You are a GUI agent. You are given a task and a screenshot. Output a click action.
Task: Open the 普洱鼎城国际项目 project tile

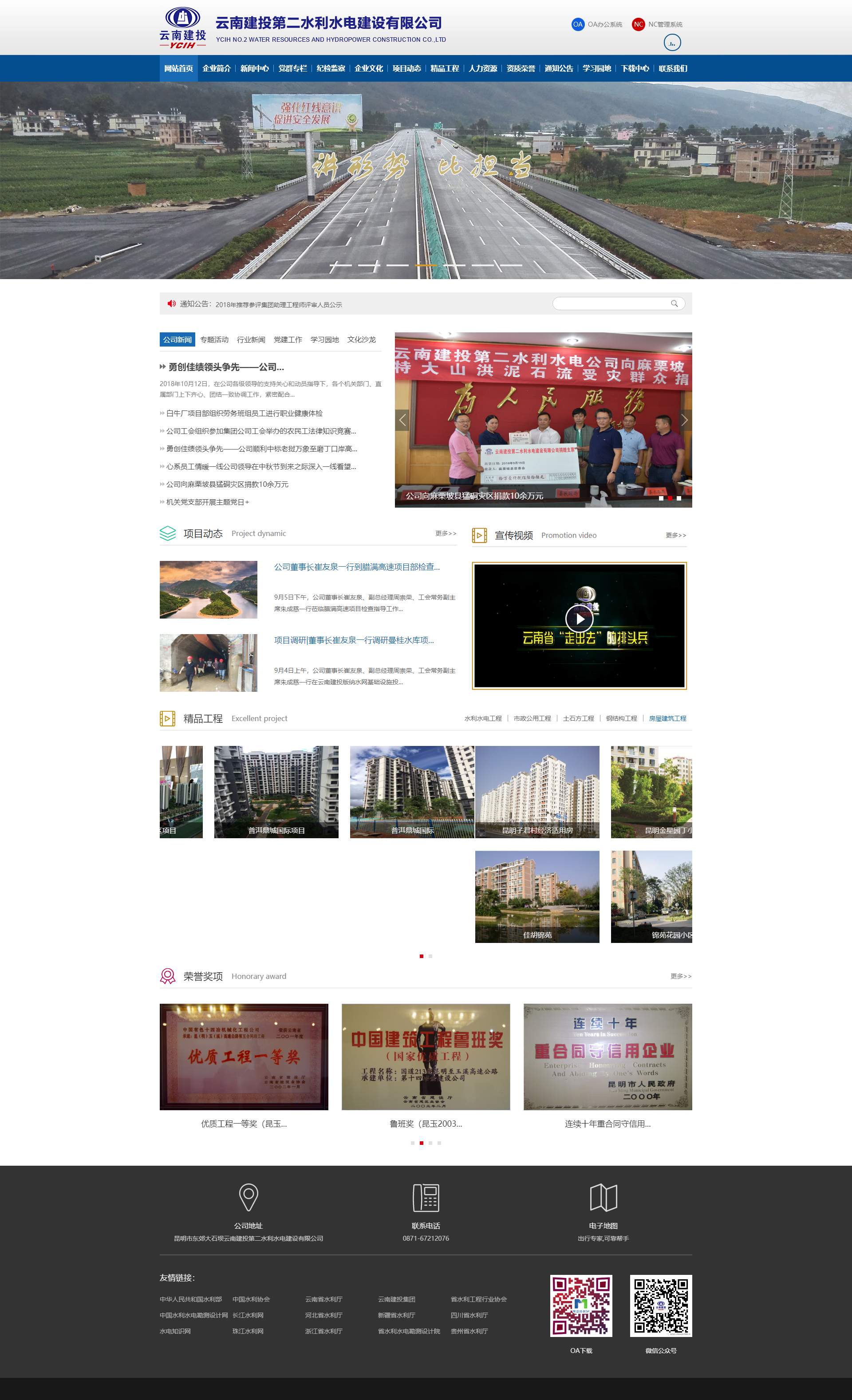276,792
